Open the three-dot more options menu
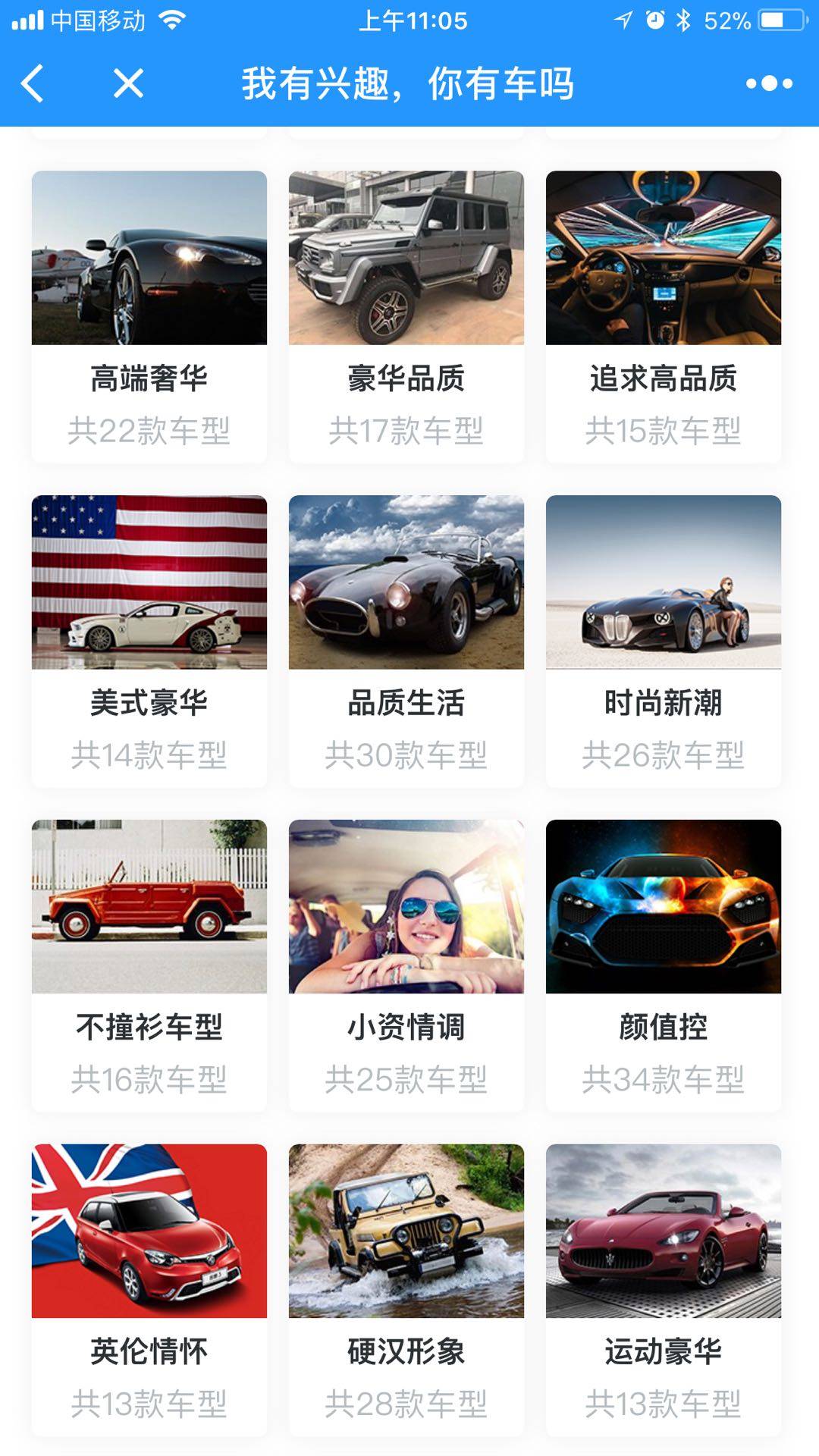Screen dimensions: 819x1456 769,83
